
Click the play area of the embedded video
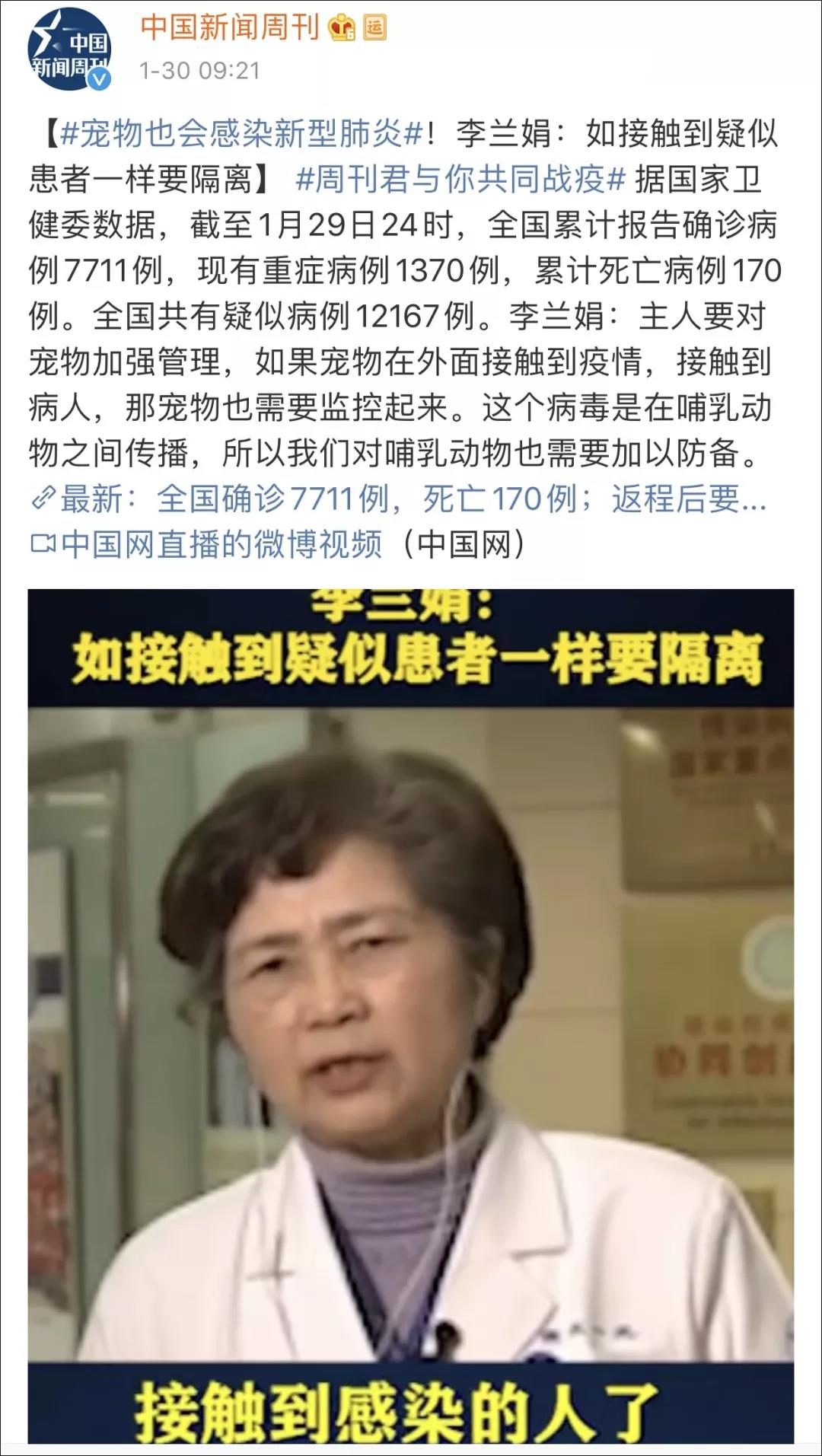(x=411, y=1012)
